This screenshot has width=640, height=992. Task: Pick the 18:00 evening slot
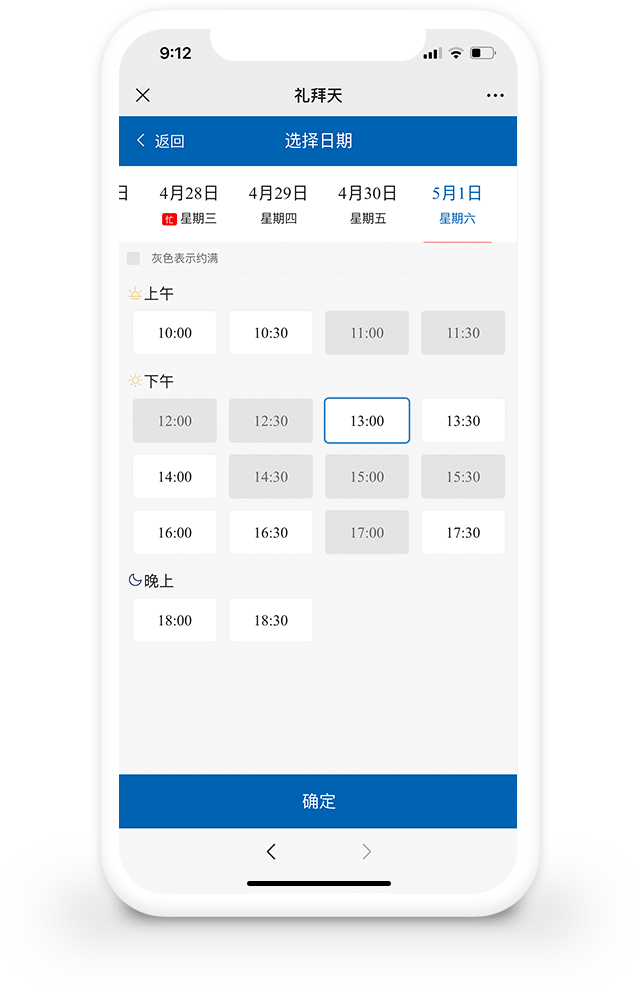click(x=175, y=620)
